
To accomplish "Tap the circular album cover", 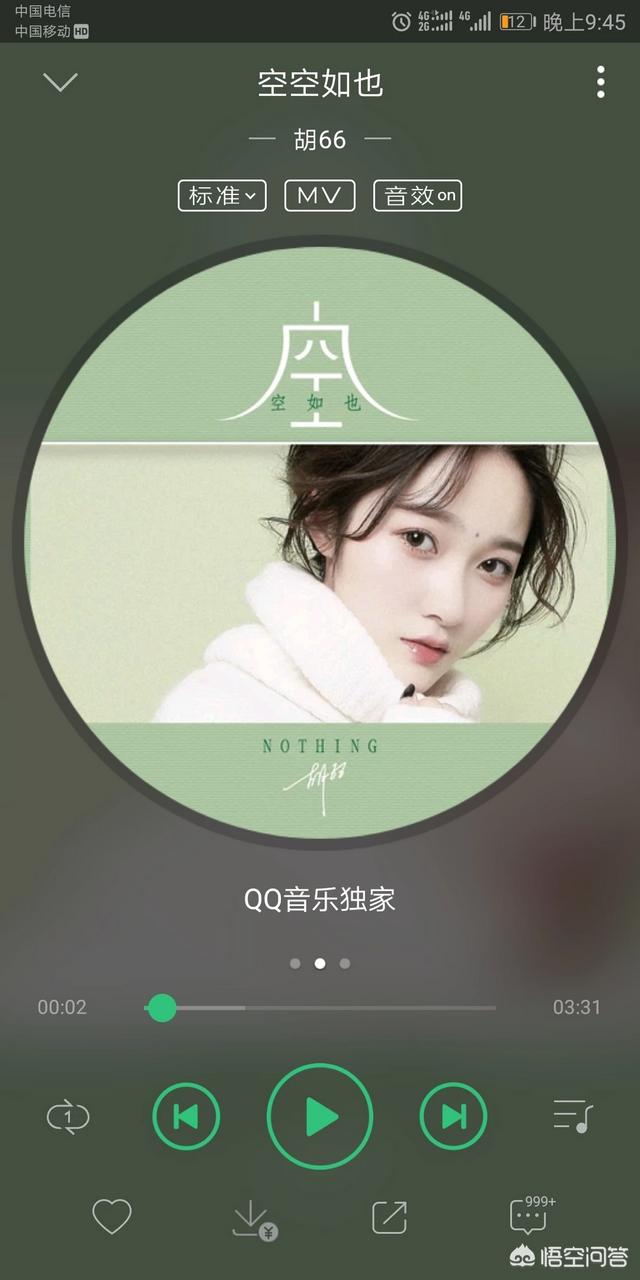I will [x=320, y=543].
